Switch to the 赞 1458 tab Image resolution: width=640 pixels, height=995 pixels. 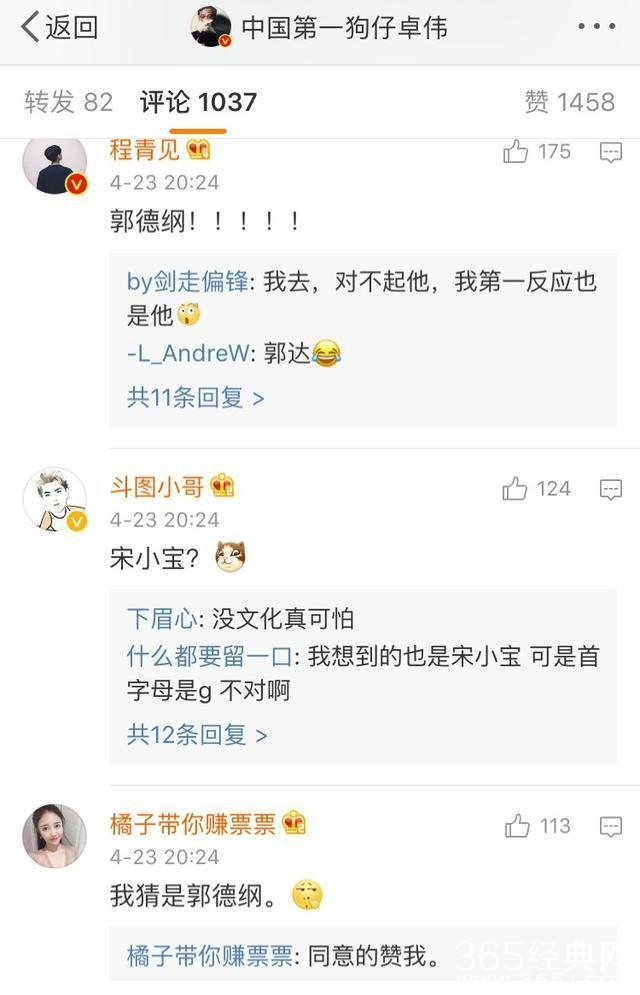point(569,102)
